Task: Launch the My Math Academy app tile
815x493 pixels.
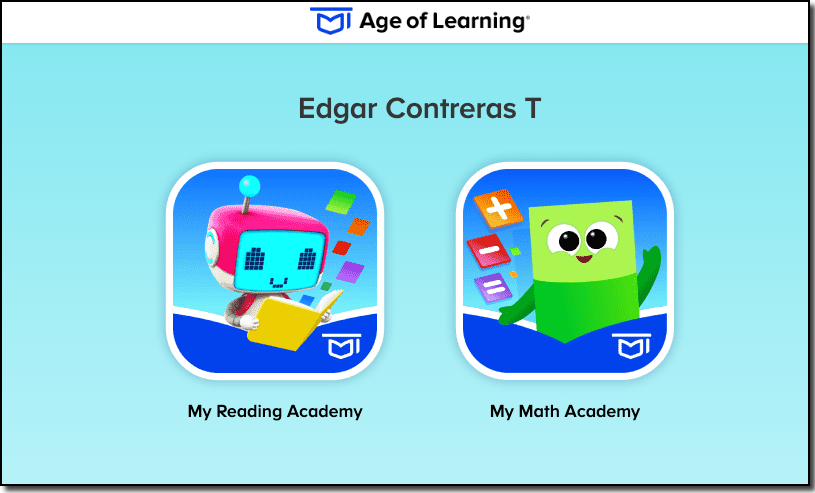Action: (x=565, y=270)
